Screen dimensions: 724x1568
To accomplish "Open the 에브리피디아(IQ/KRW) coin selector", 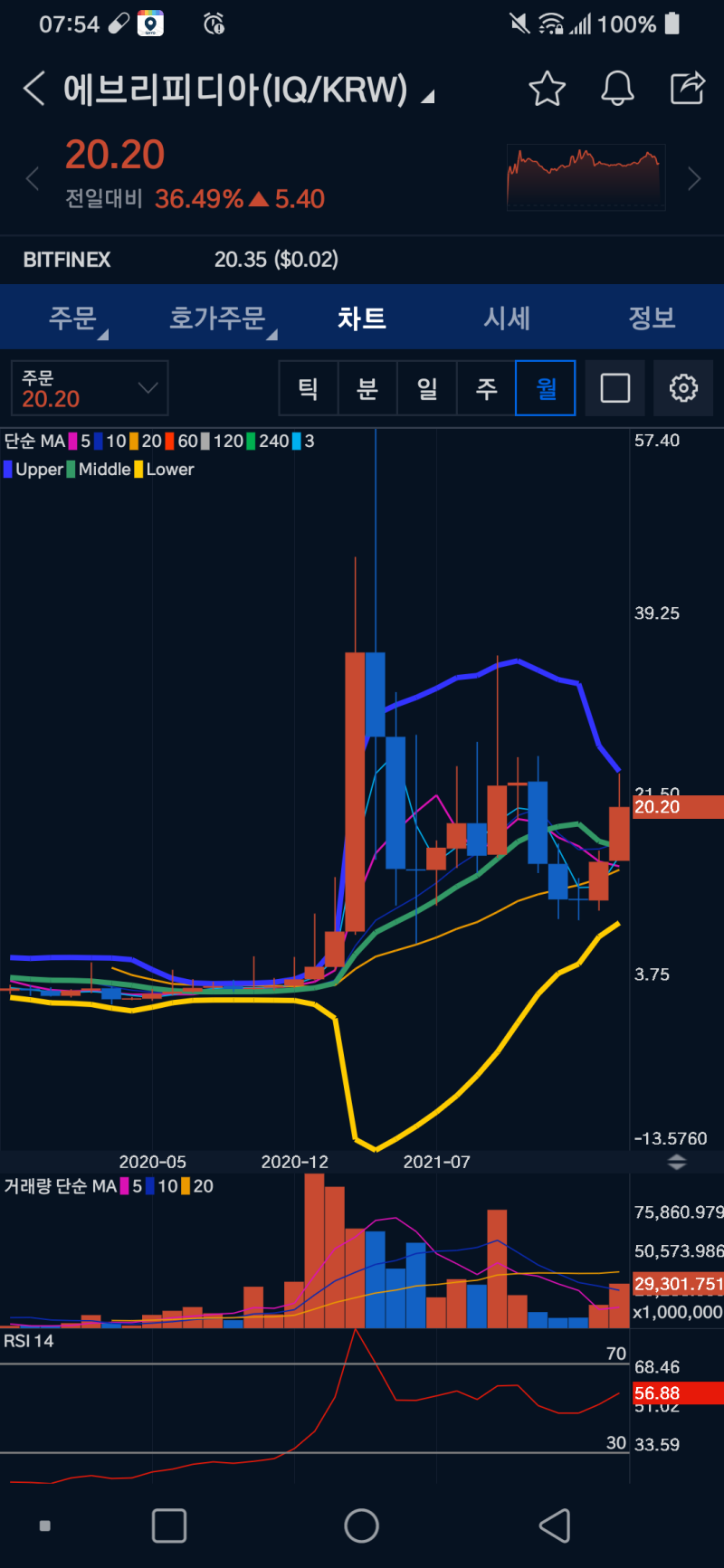I will [x=248, y=90].
